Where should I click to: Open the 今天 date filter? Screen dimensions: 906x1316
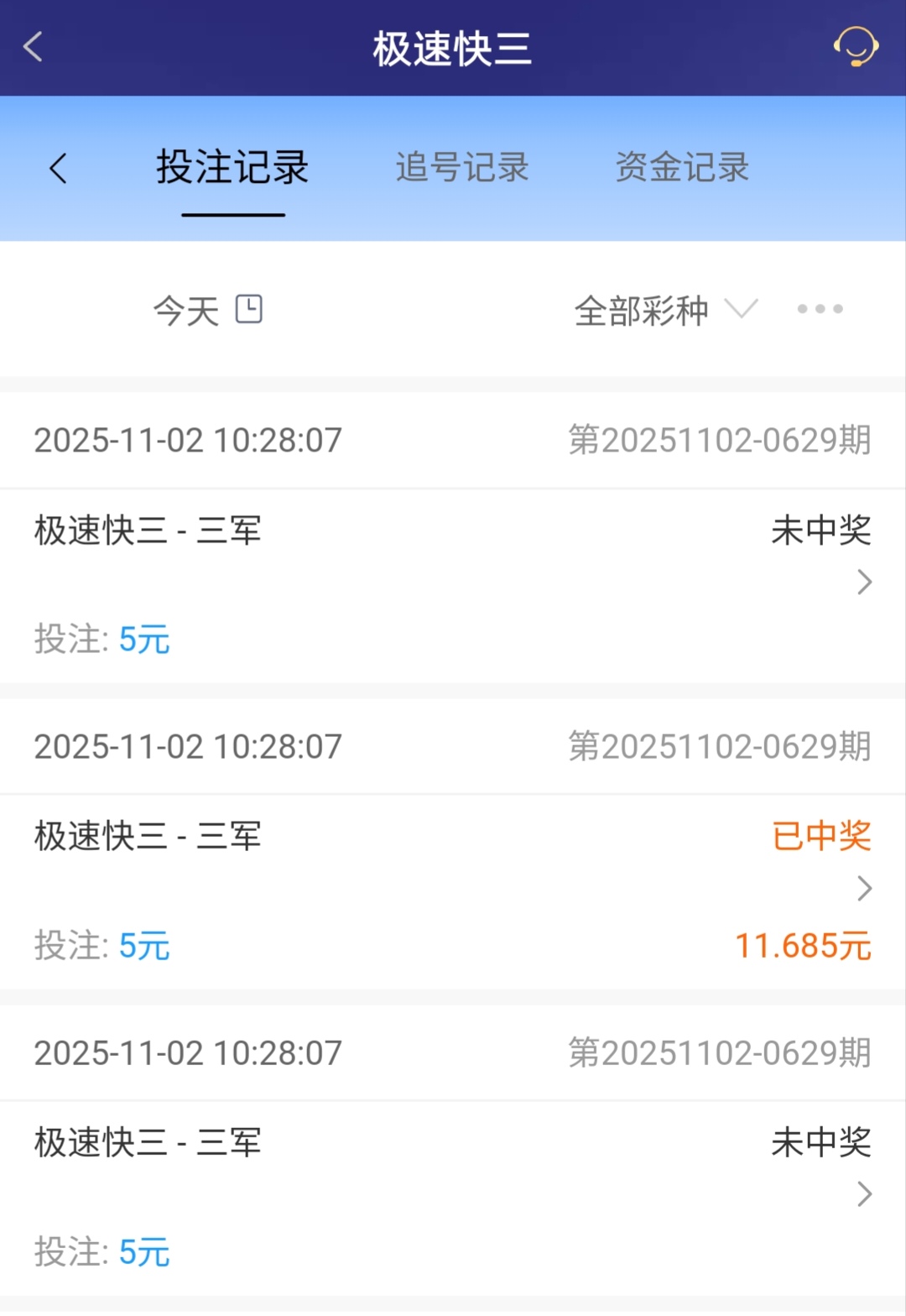tap(207, 311)
